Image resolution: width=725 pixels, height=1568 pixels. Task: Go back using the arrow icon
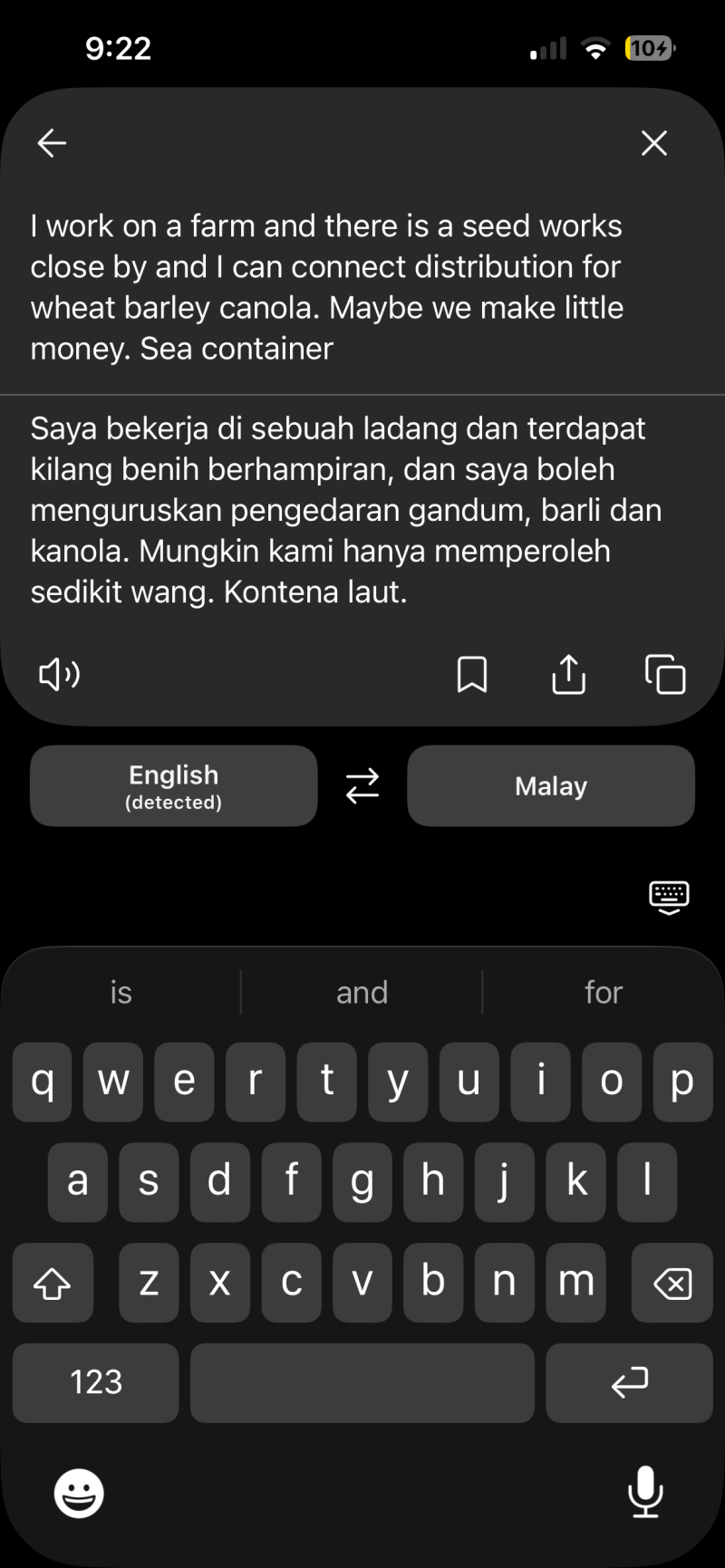[x=52, y=143]
